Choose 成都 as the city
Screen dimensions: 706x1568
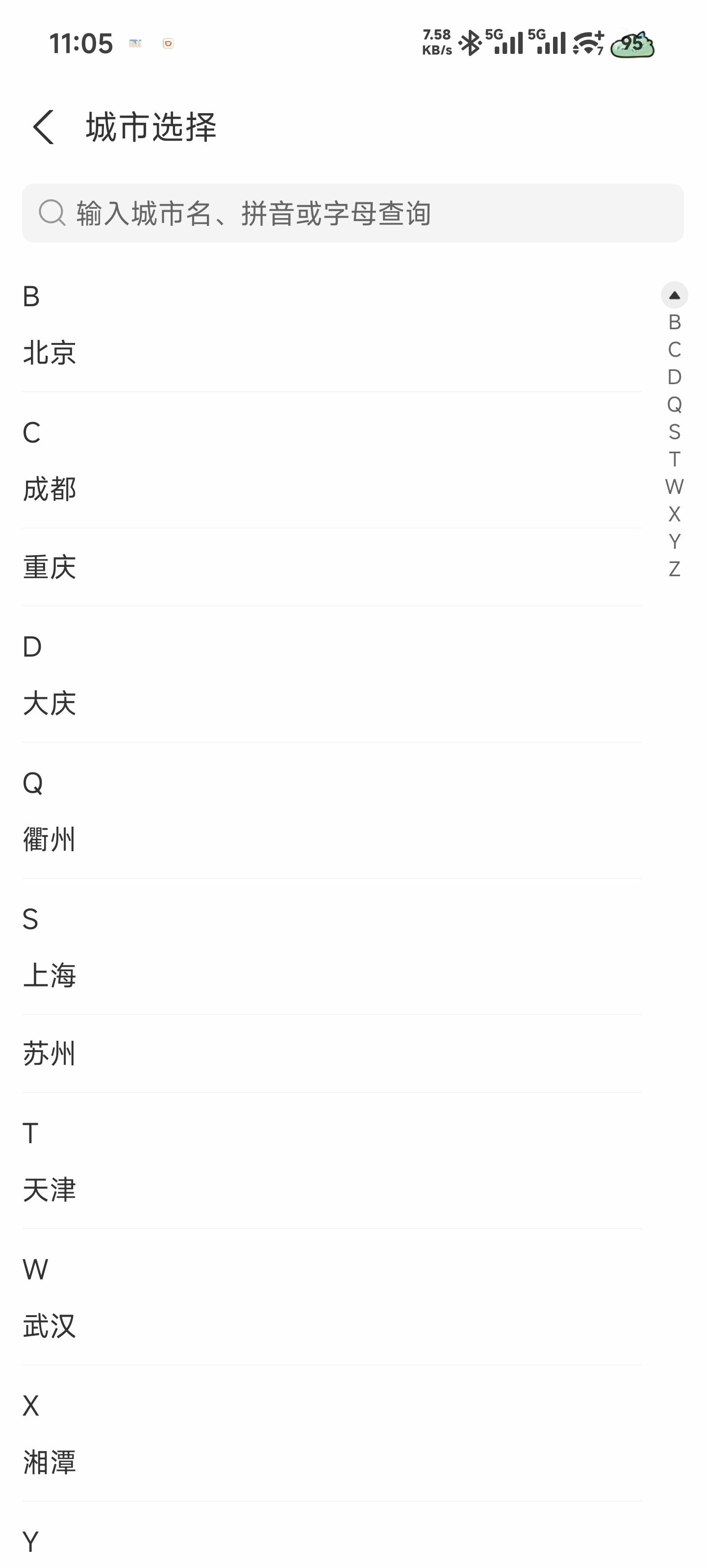coord(50,490)
